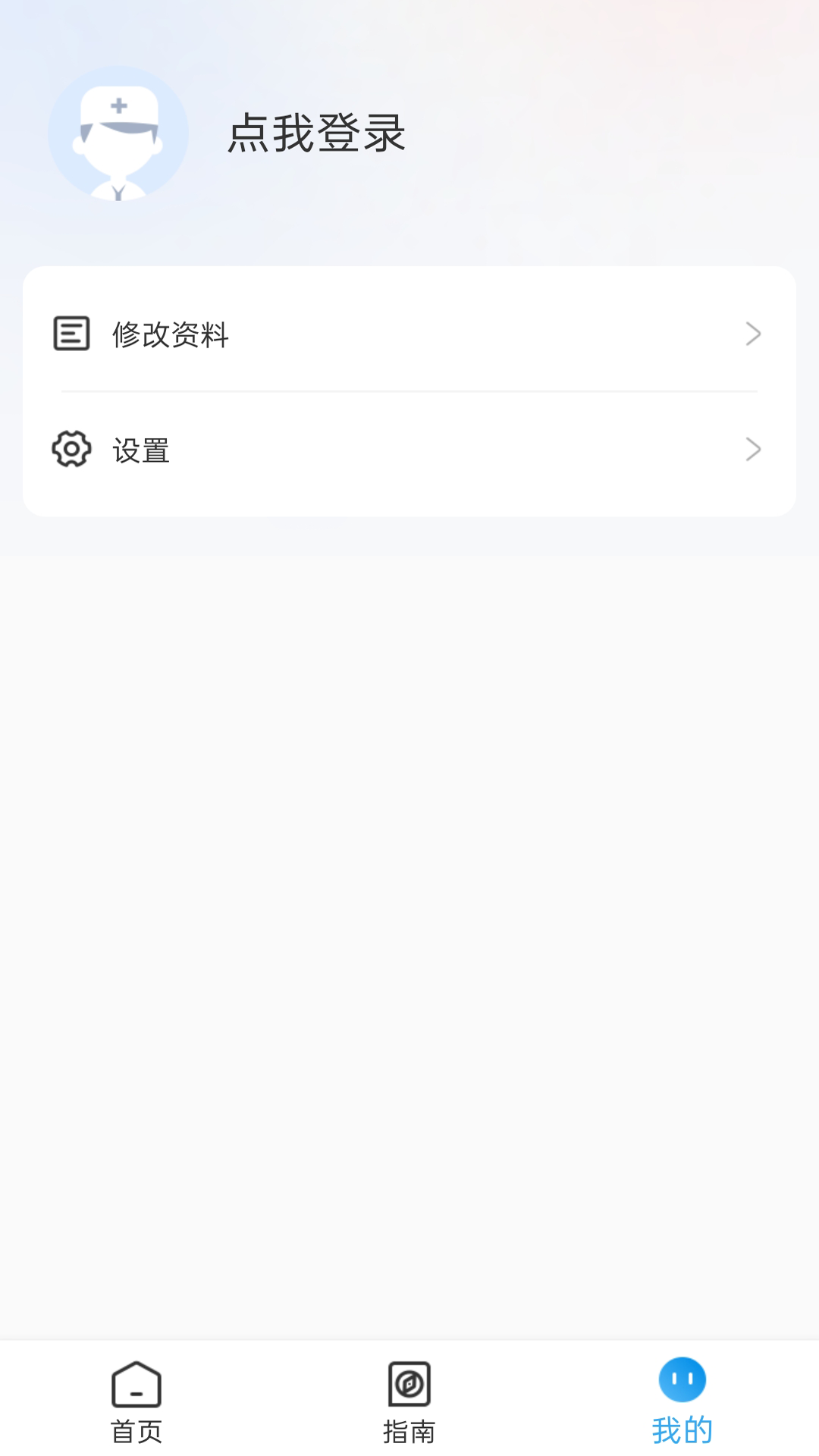The image size is (819, 1456).
Task: Stay on the 我的 tab
Action: point(681,1410)
